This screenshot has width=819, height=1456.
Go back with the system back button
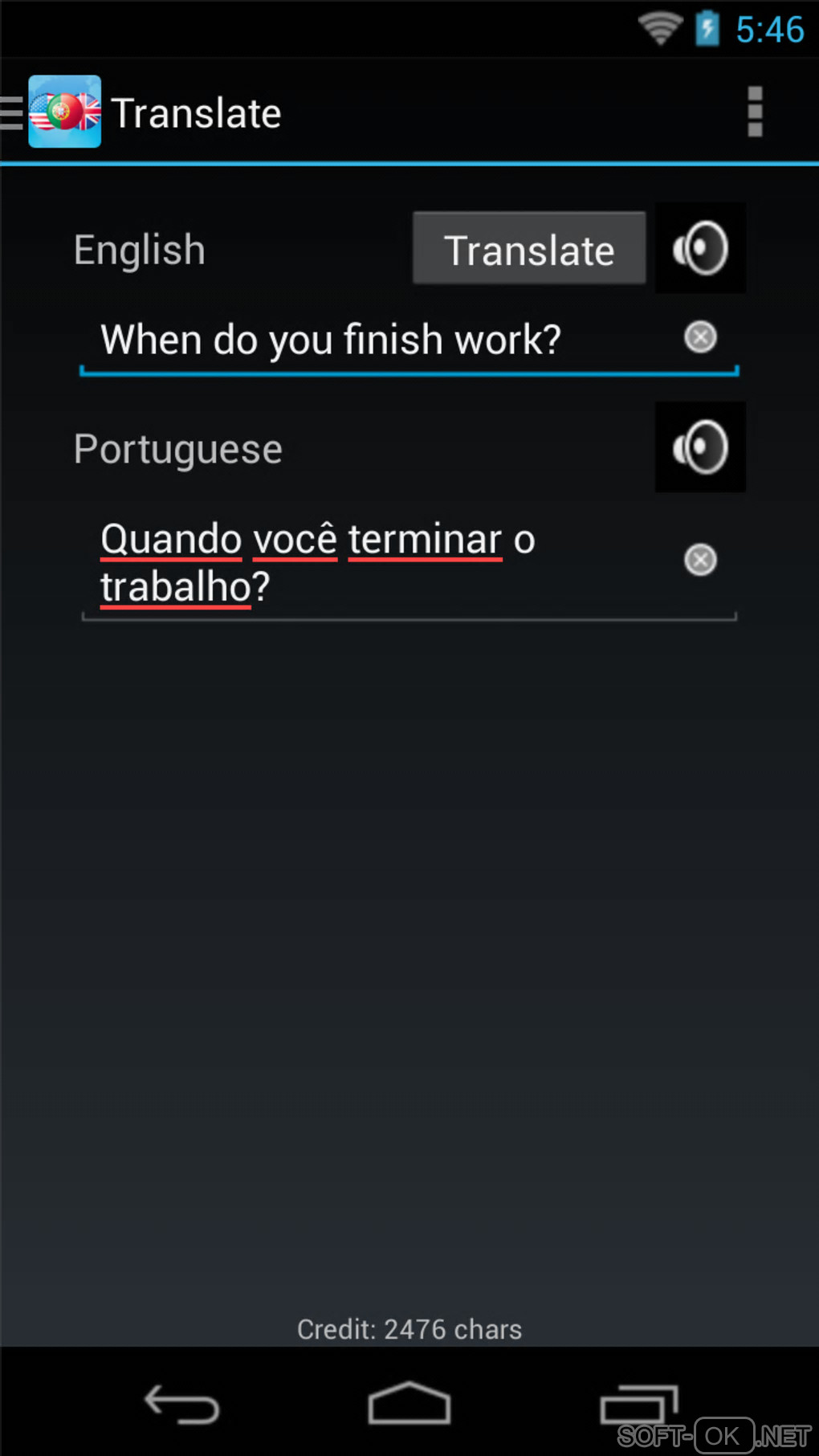(181, 1405)
